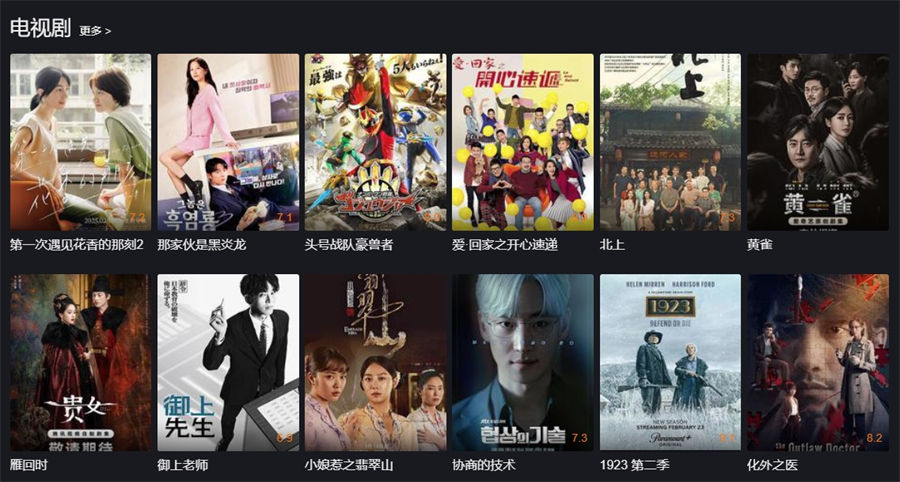Screen dimensions: 900x482
Task: Select the drama 化外之医
Action: coord(817,362)
